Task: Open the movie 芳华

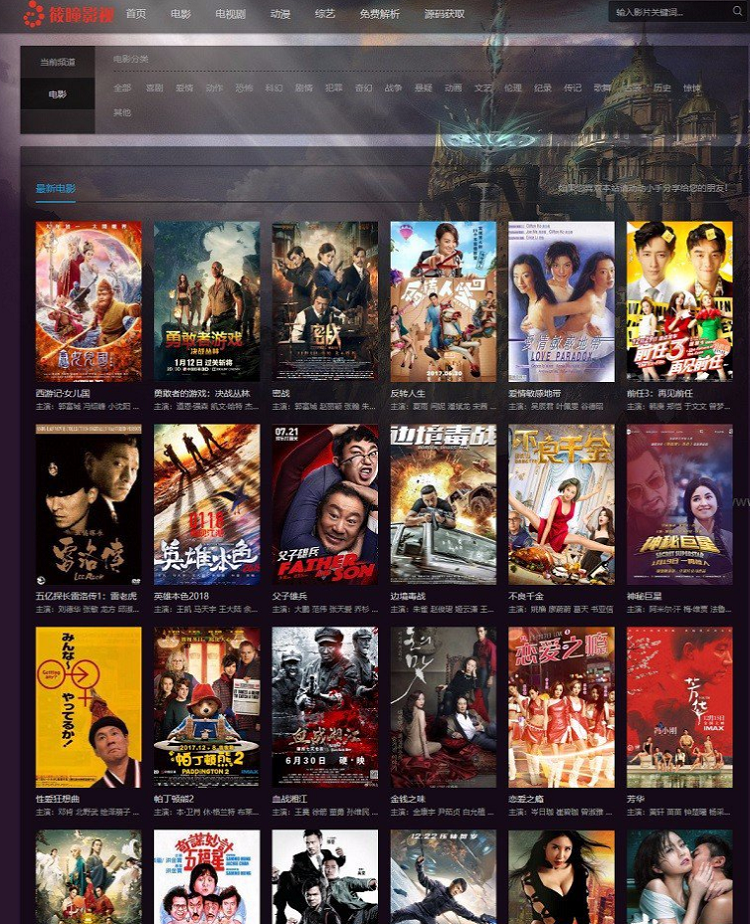Action: [x=679, y=708]
